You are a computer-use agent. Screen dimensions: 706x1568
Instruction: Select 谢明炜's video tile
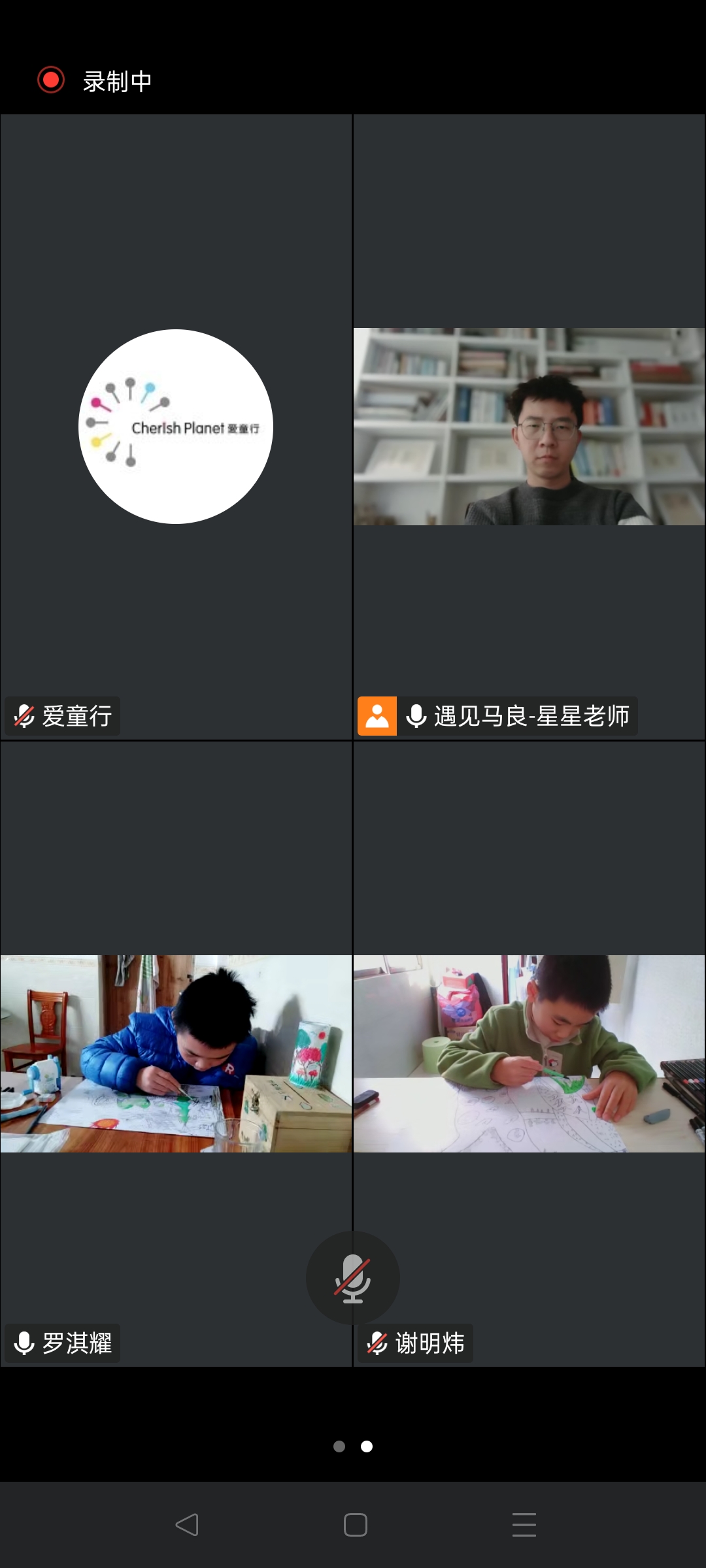tap(529, 1053)
